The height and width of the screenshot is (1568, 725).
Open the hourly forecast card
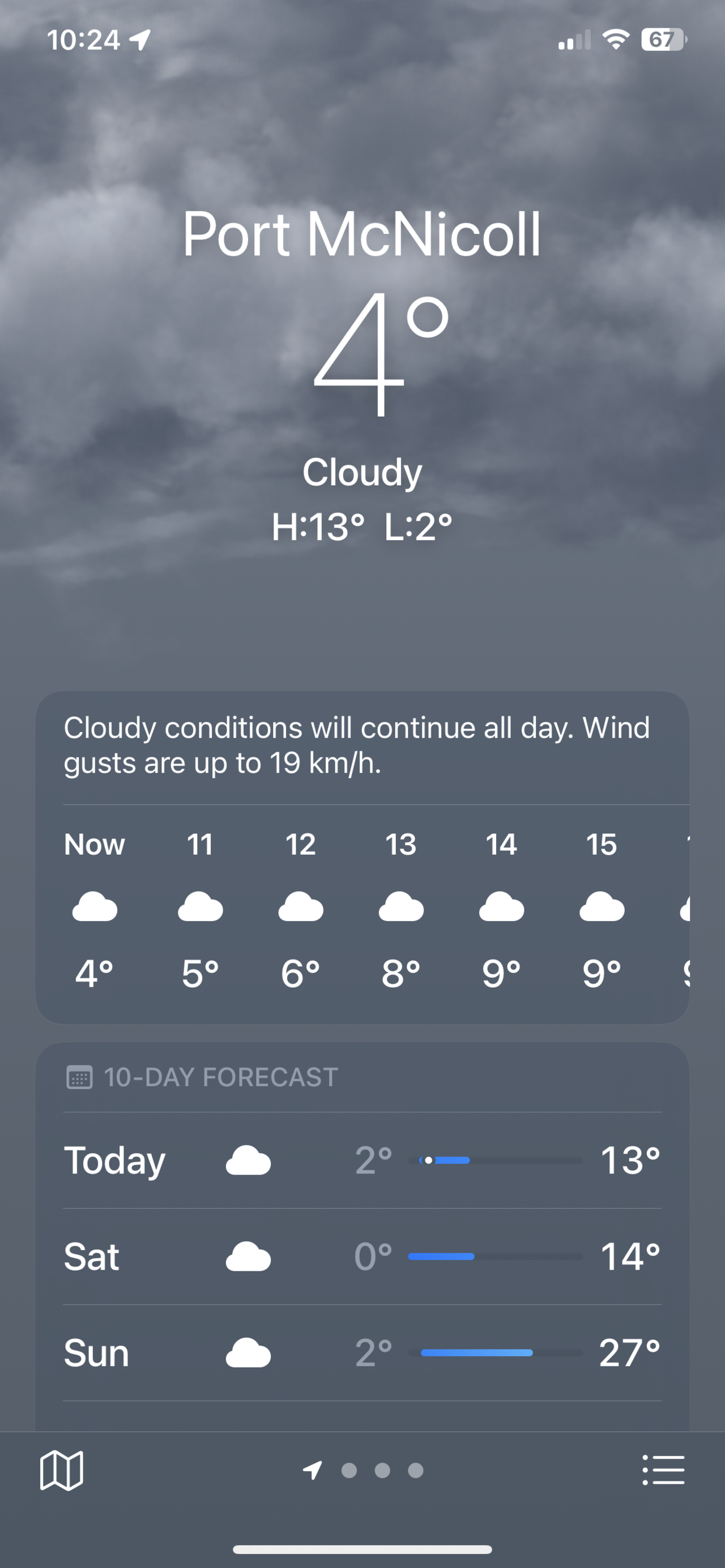[x=362, y=907]
